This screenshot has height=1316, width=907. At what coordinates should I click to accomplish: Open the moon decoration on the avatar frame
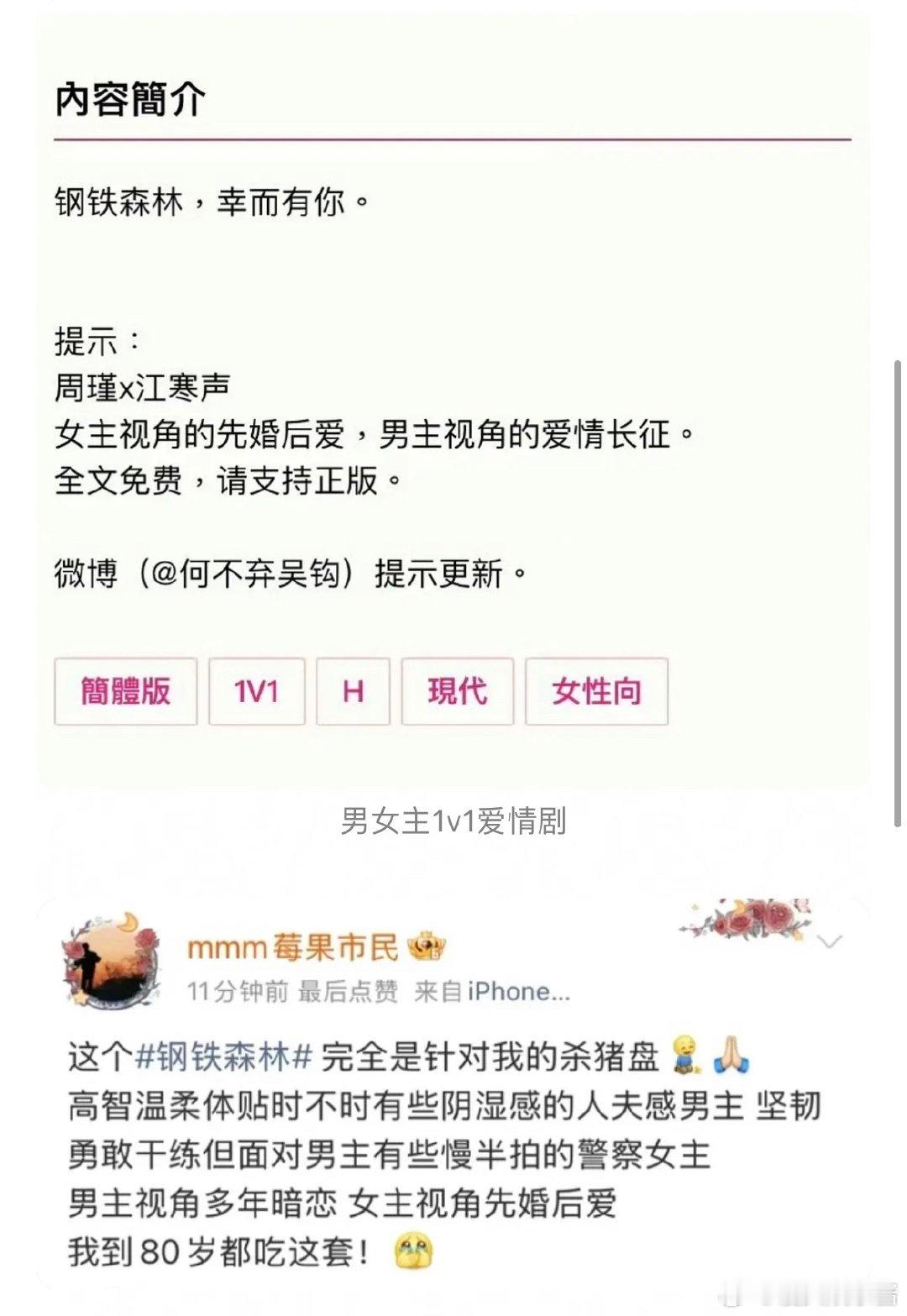point(128,924)
